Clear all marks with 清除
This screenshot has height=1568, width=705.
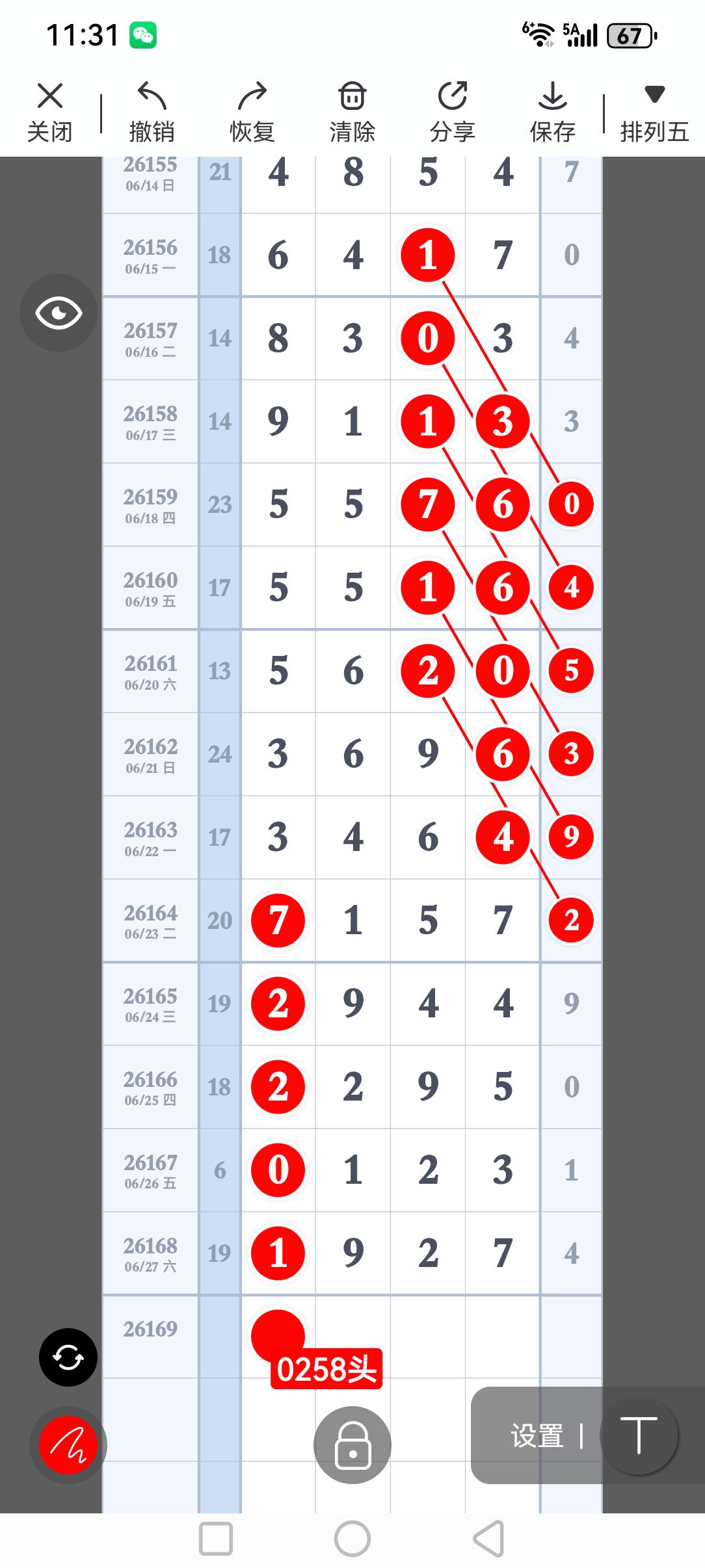pyautogui.click(x=352, y=112)
